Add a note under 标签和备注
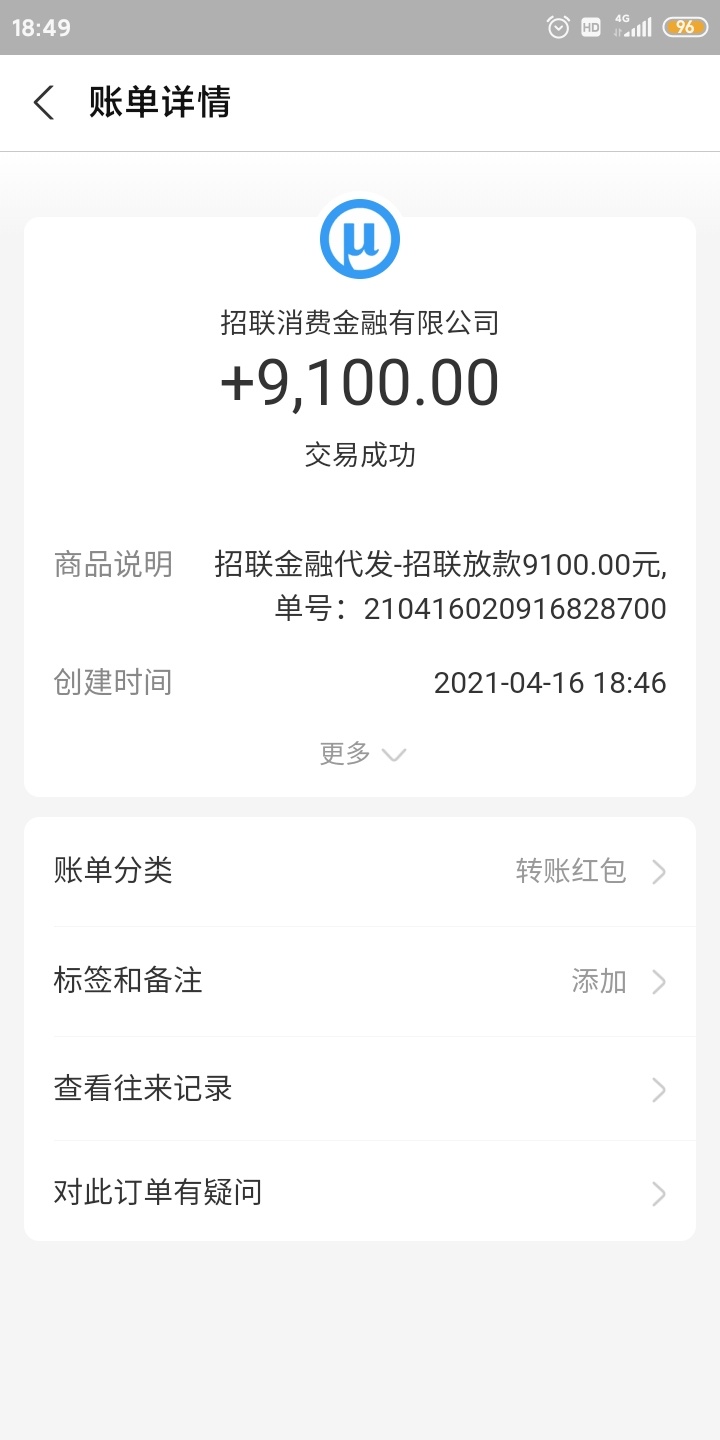 pos(360,981)
